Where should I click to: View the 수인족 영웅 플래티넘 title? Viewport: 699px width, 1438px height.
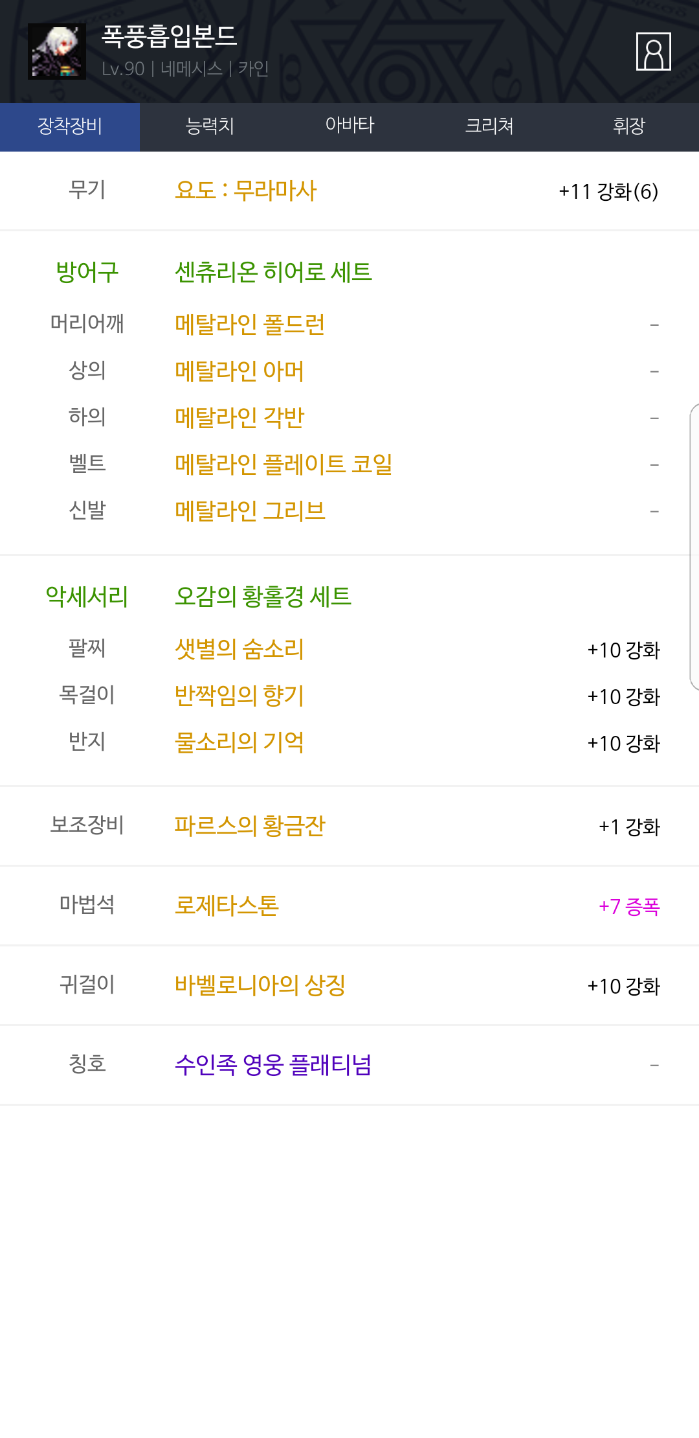pyautogui.click(x=273, y=1065)
